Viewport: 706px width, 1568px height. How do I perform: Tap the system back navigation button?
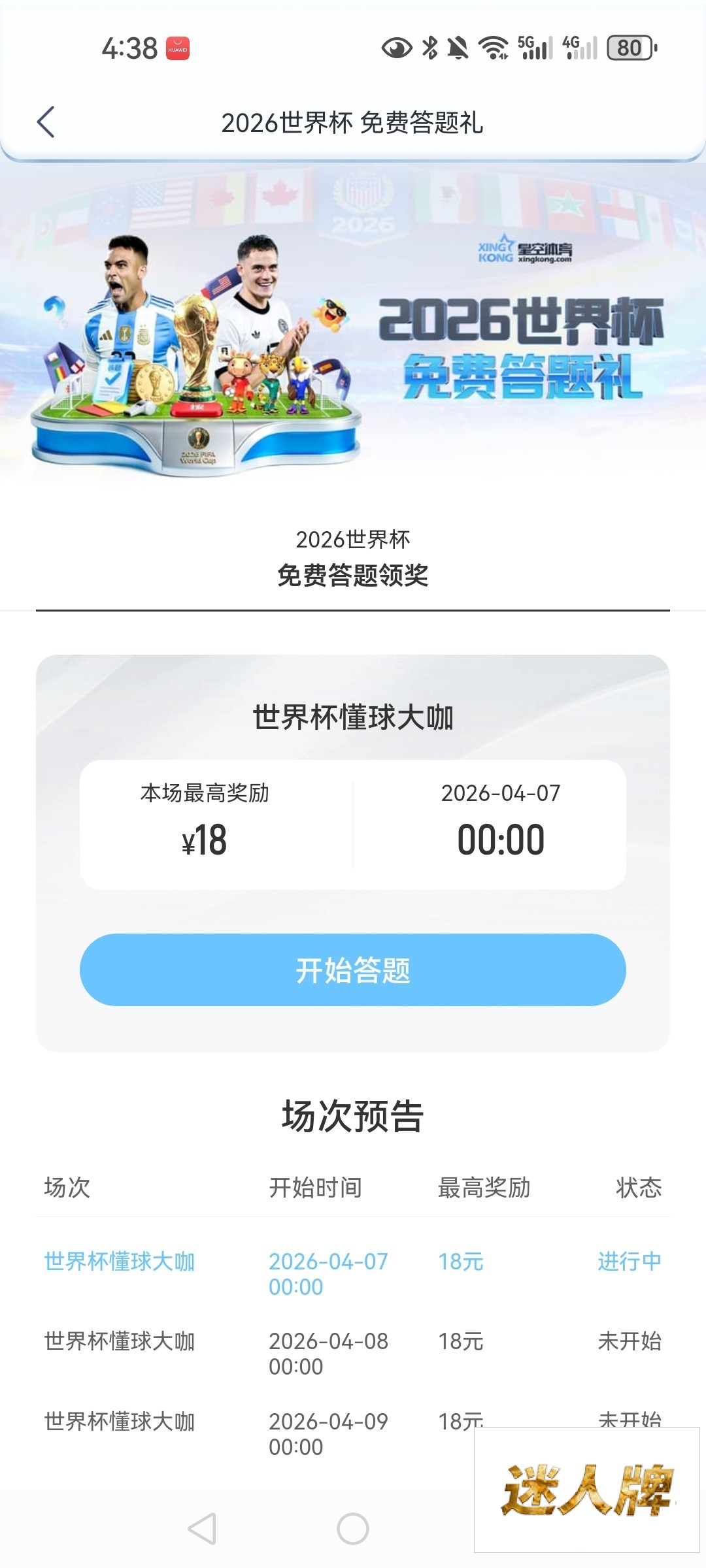[x=202, y=1529]
